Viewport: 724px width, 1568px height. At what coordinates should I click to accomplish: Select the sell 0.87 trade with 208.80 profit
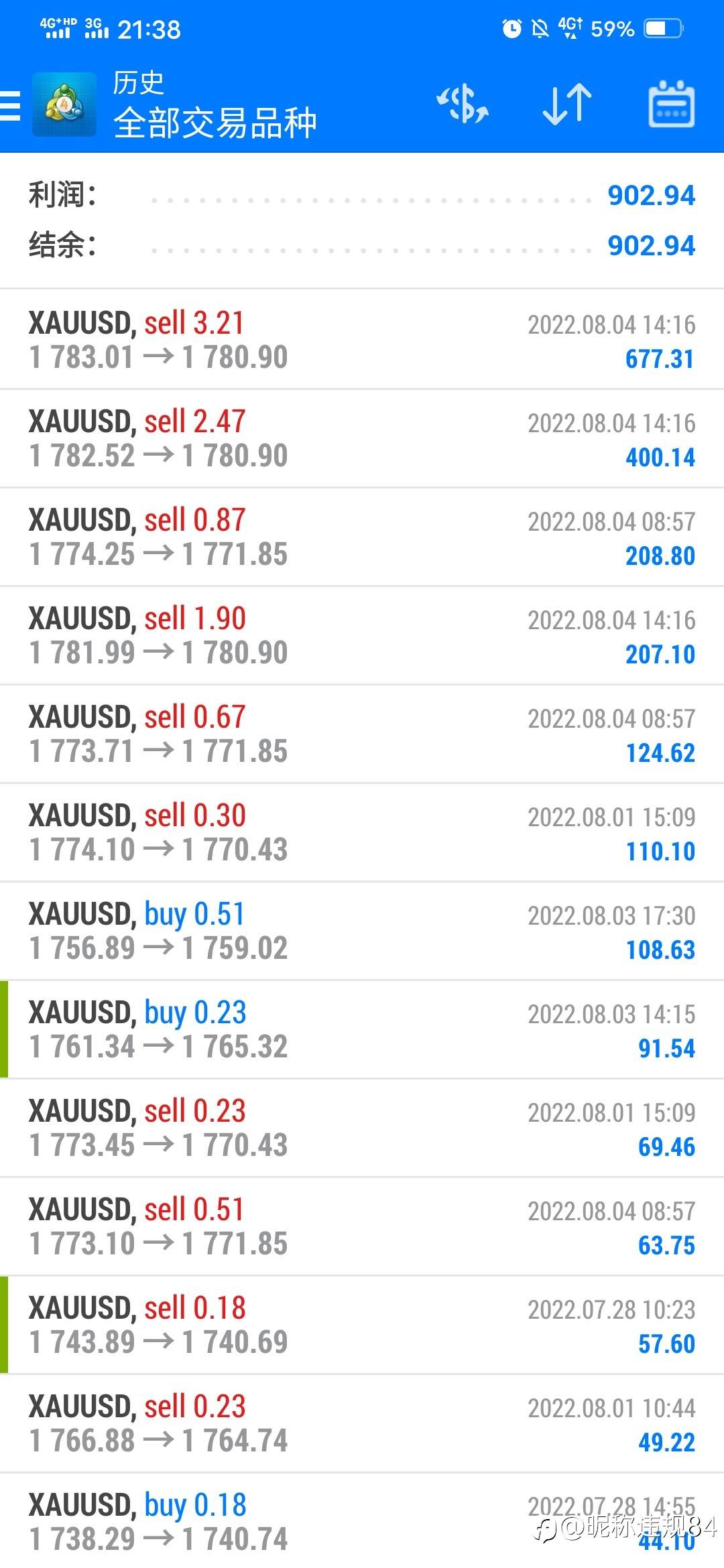pos(362,537)
